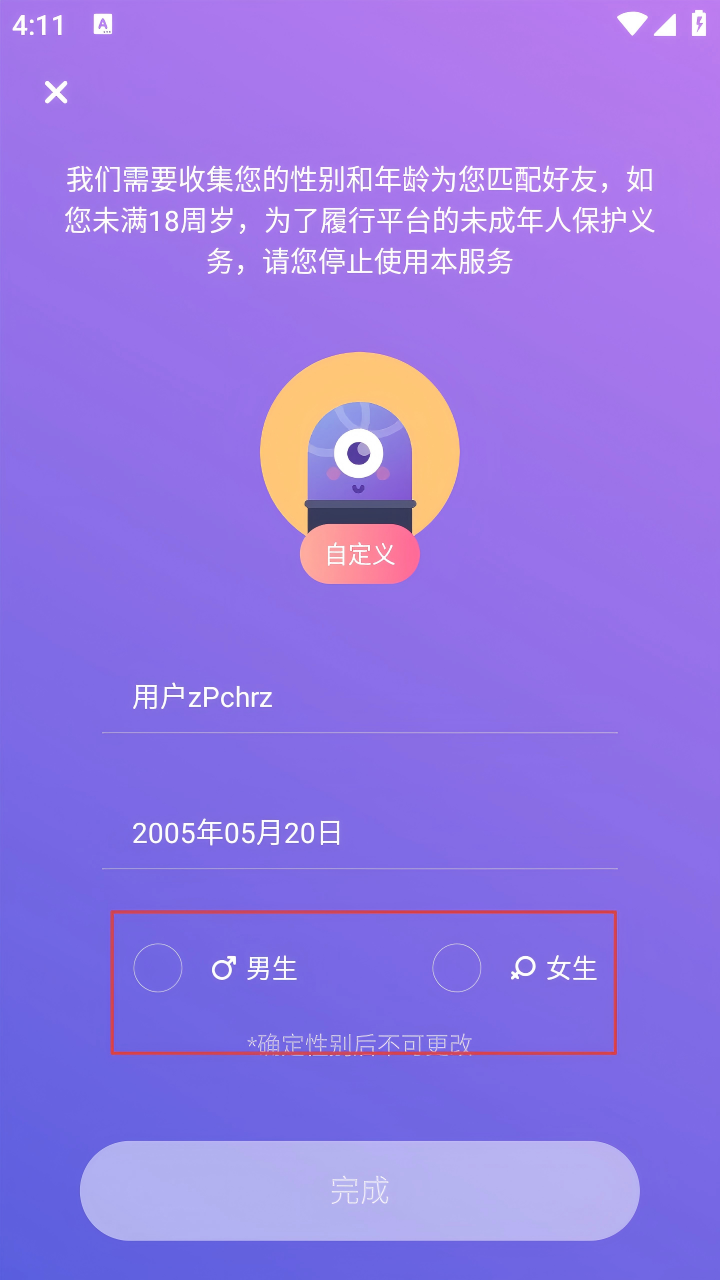Tap the 自定义 avatar button

click(x=360, y=554)
